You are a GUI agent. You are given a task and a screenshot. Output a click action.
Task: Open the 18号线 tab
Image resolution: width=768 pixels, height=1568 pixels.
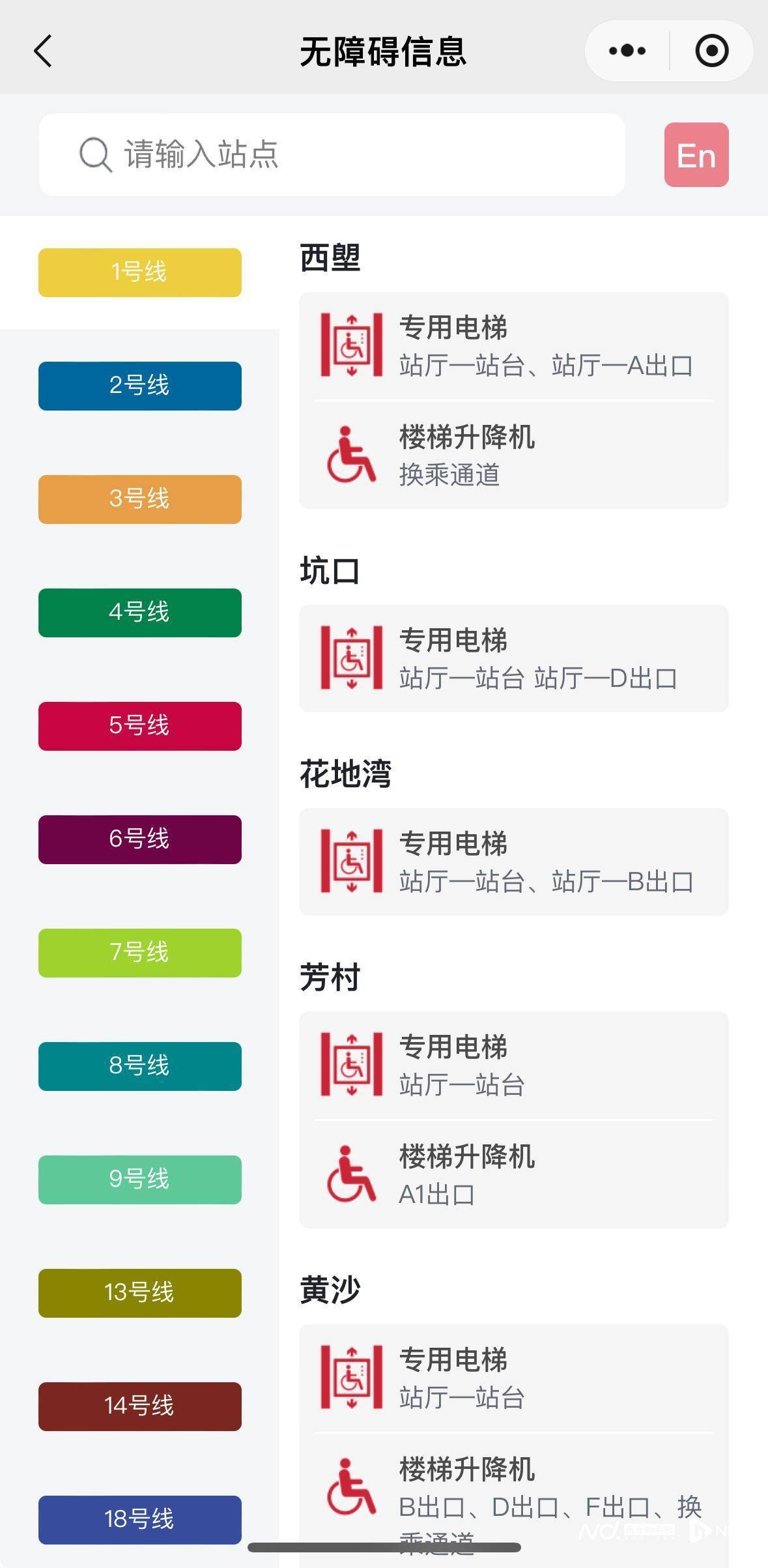(x=139, y=1520)
